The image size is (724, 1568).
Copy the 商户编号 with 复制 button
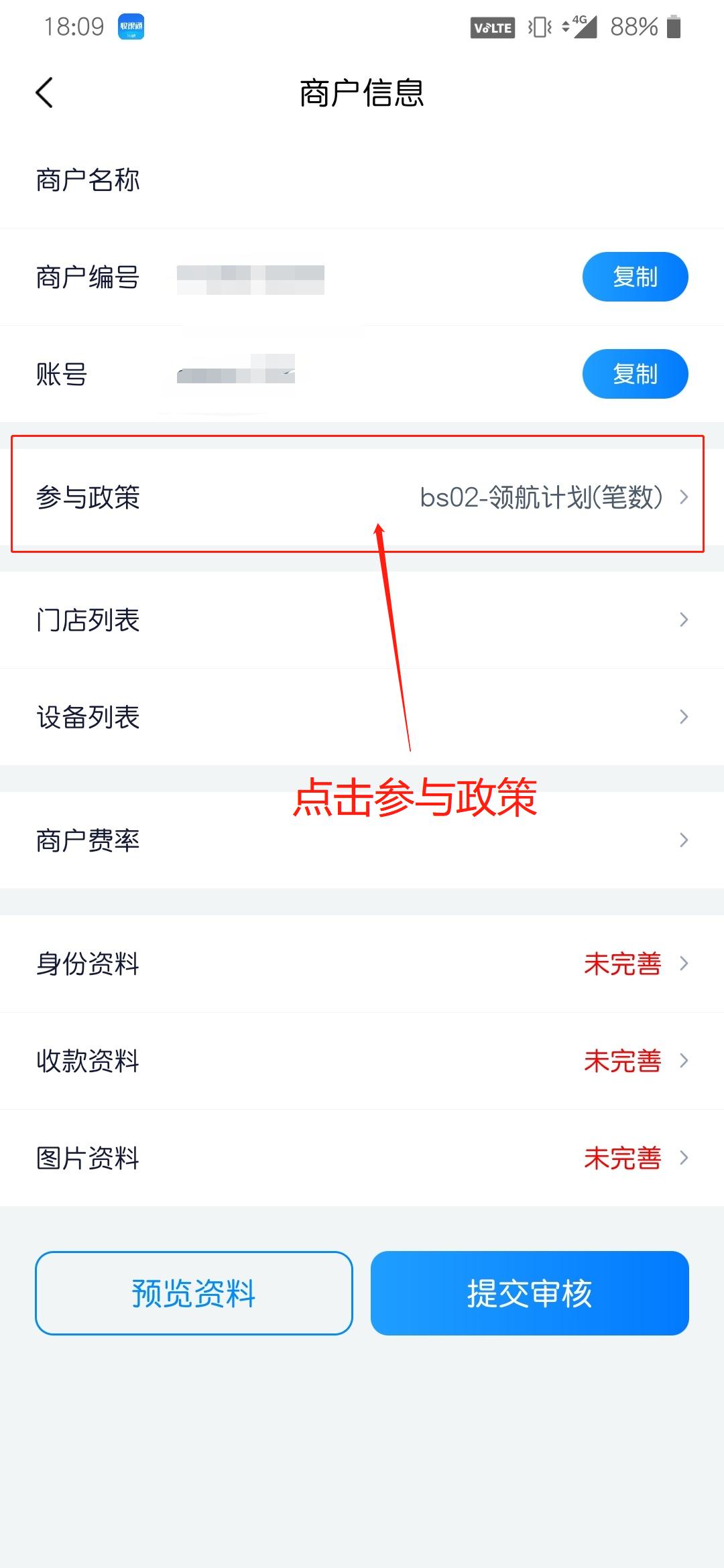[635, 277]
